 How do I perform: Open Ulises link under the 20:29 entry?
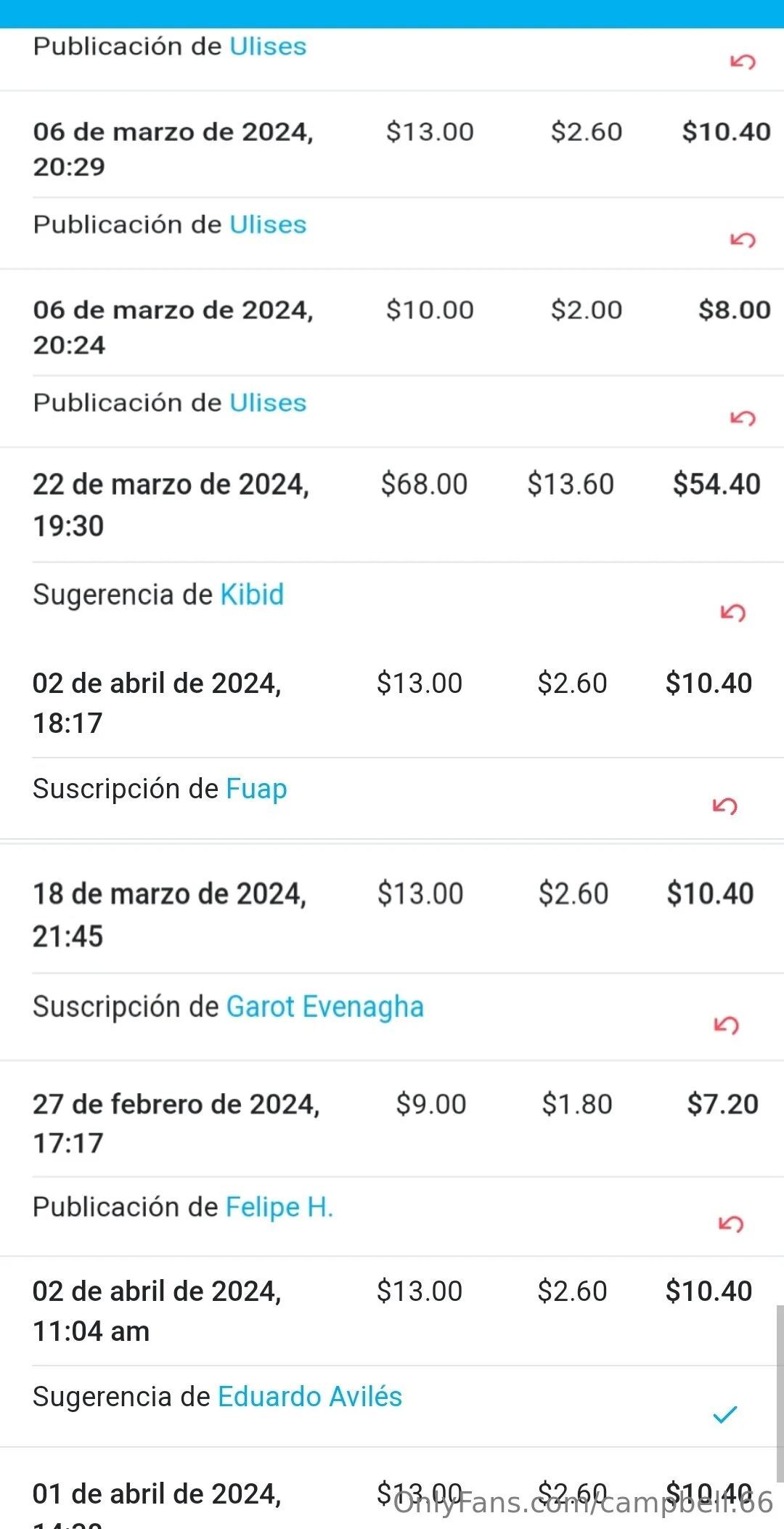click(268, 225)
